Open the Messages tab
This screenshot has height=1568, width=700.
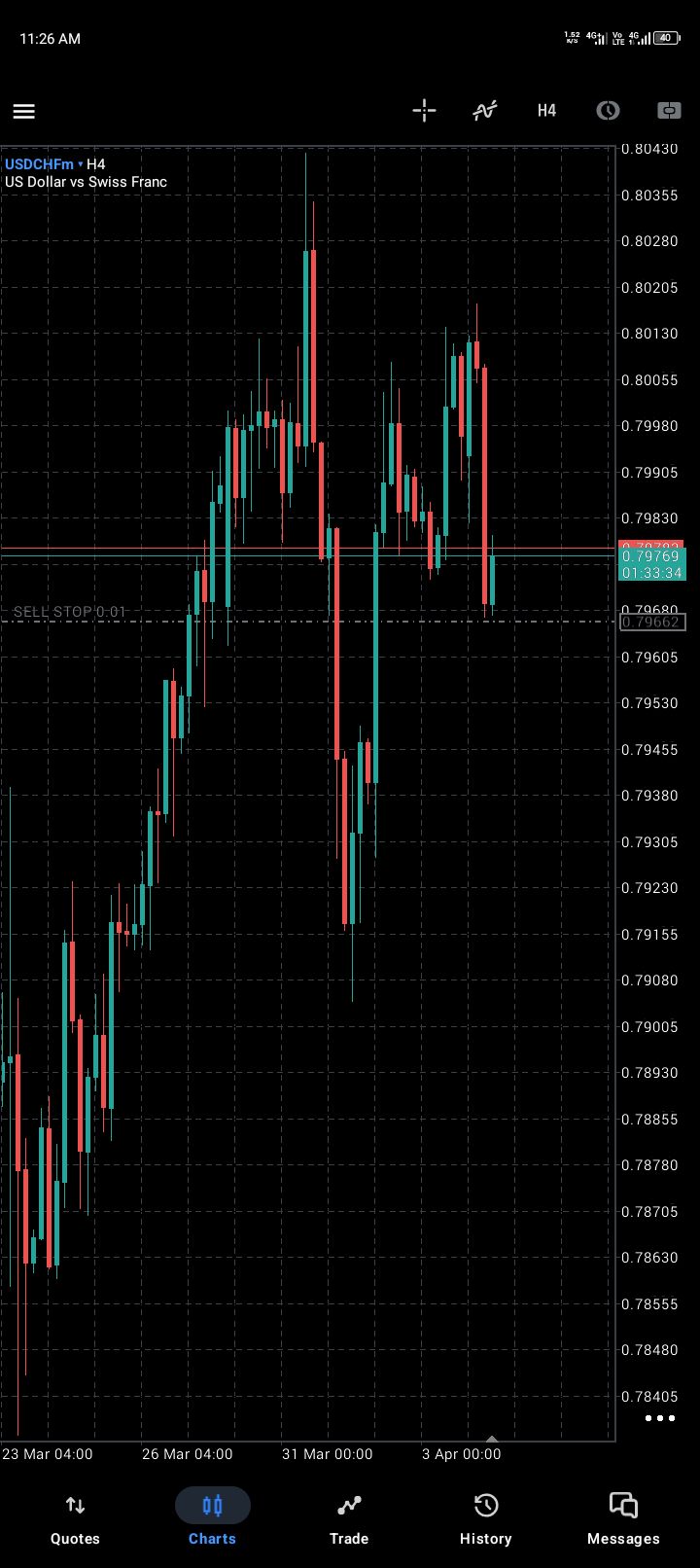click(x=623, y=1518)
